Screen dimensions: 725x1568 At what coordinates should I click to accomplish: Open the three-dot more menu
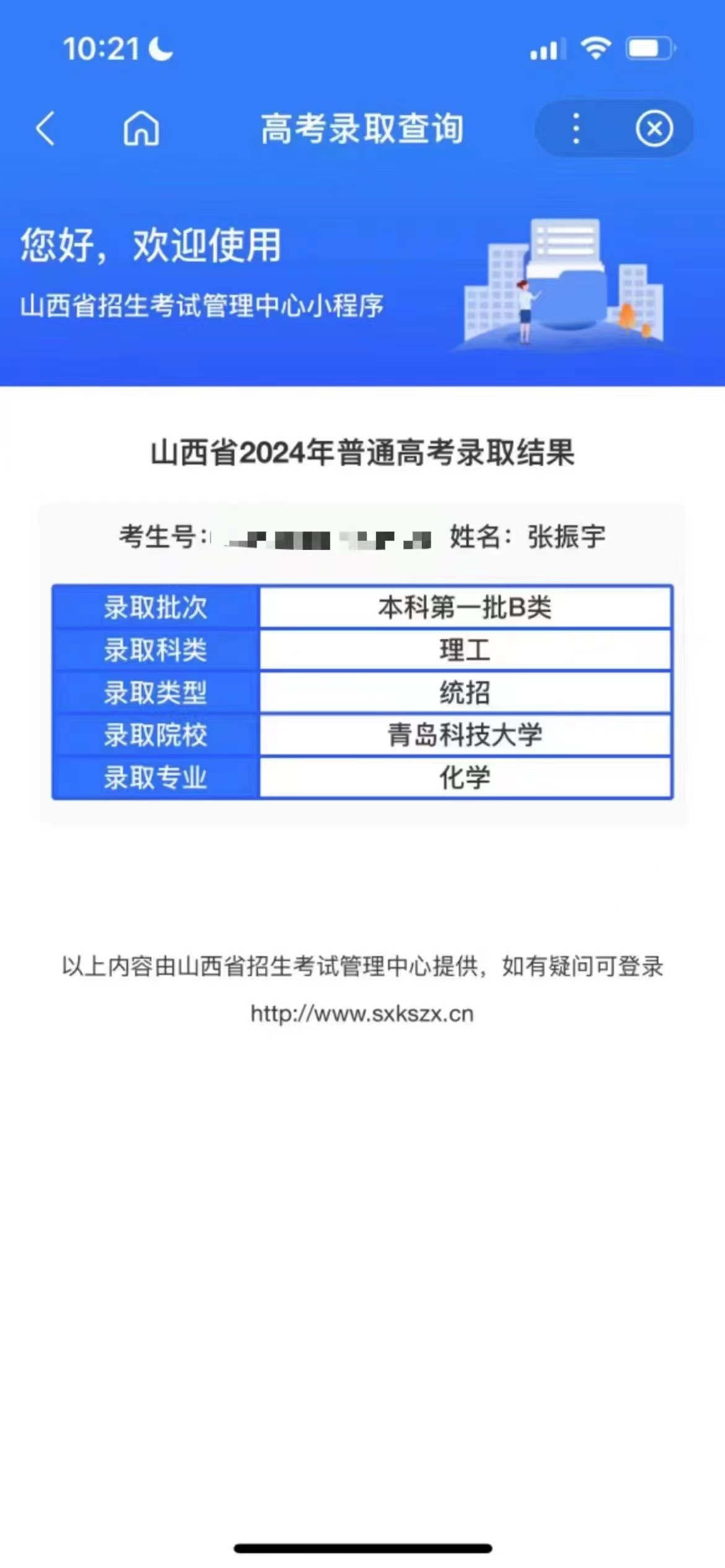[x=576, y=129]
